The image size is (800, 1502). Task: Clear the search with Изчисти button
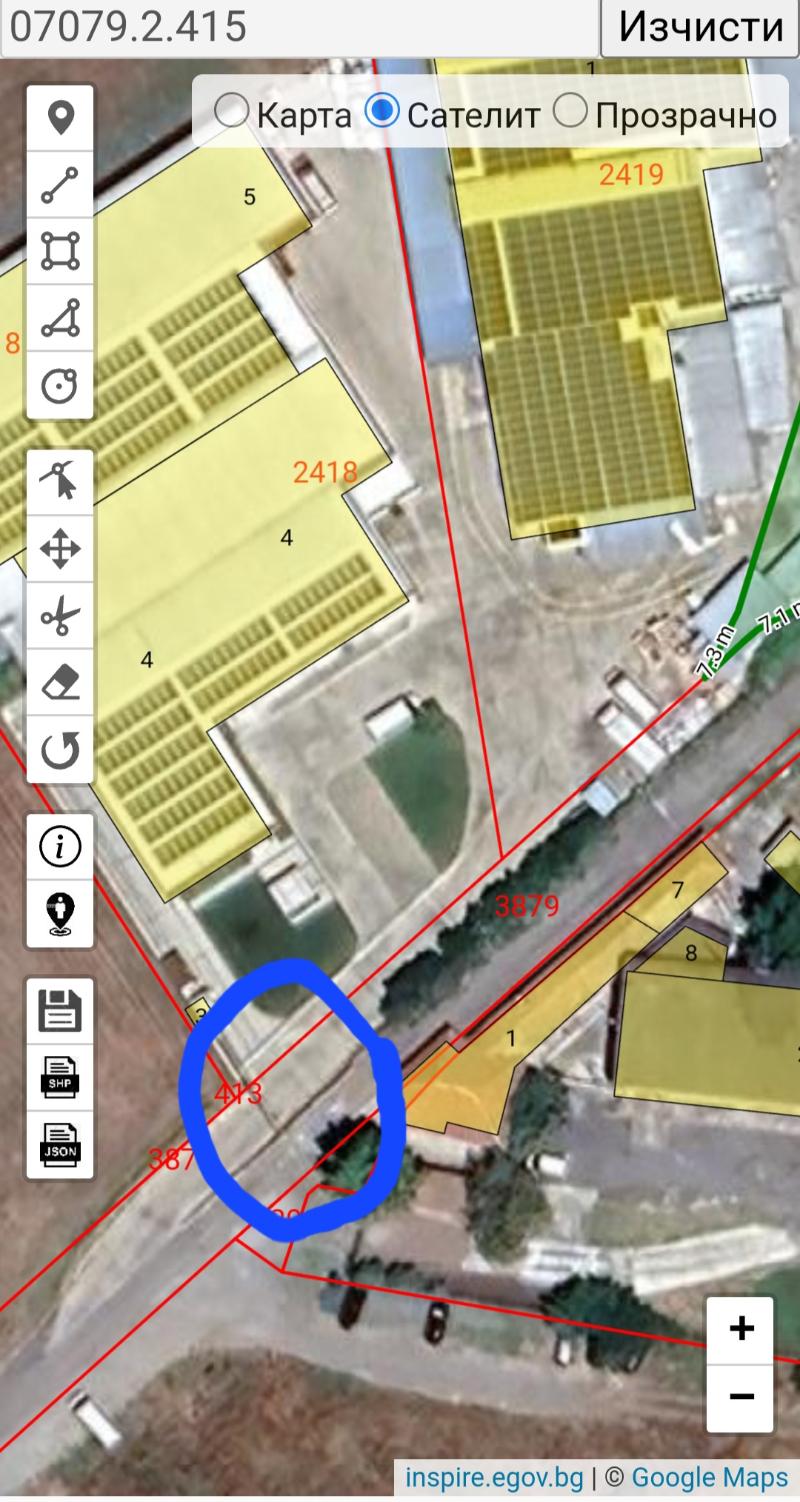tap(700, 27)
